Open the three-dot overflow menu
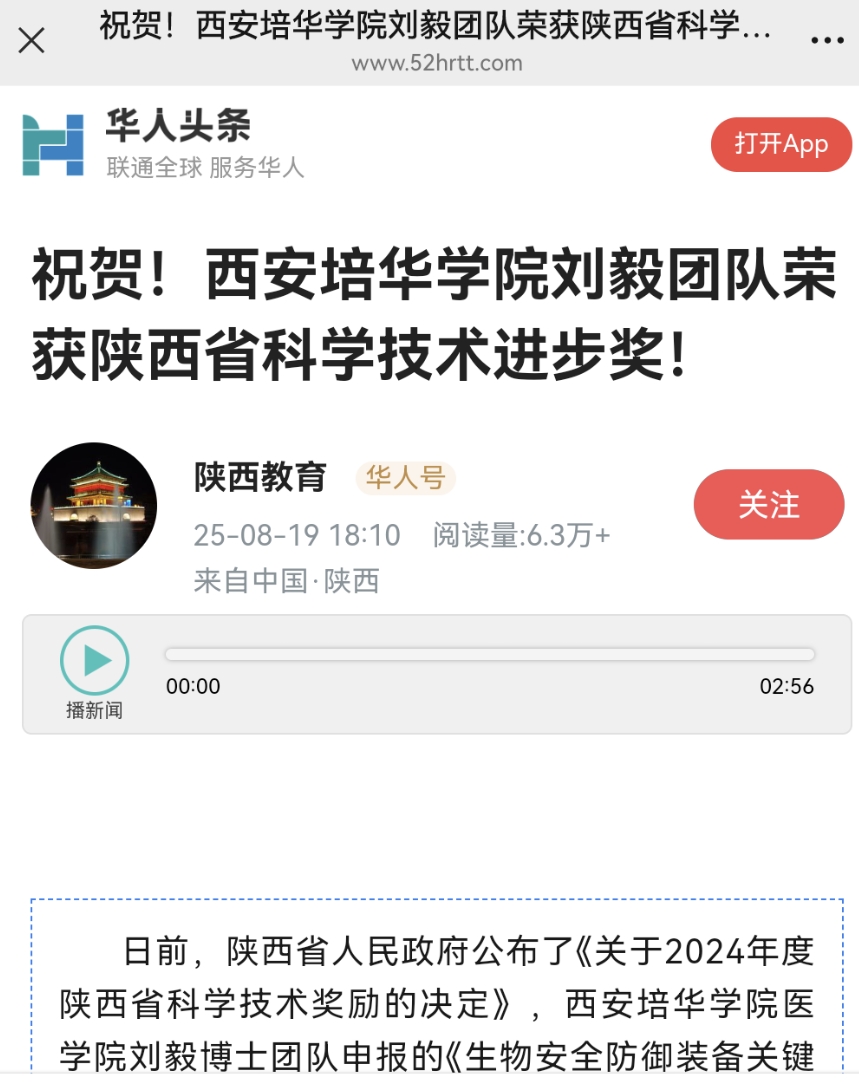The width and height of the screenshot is (859, 1090). pyautogui.click(x=827, y=41)
